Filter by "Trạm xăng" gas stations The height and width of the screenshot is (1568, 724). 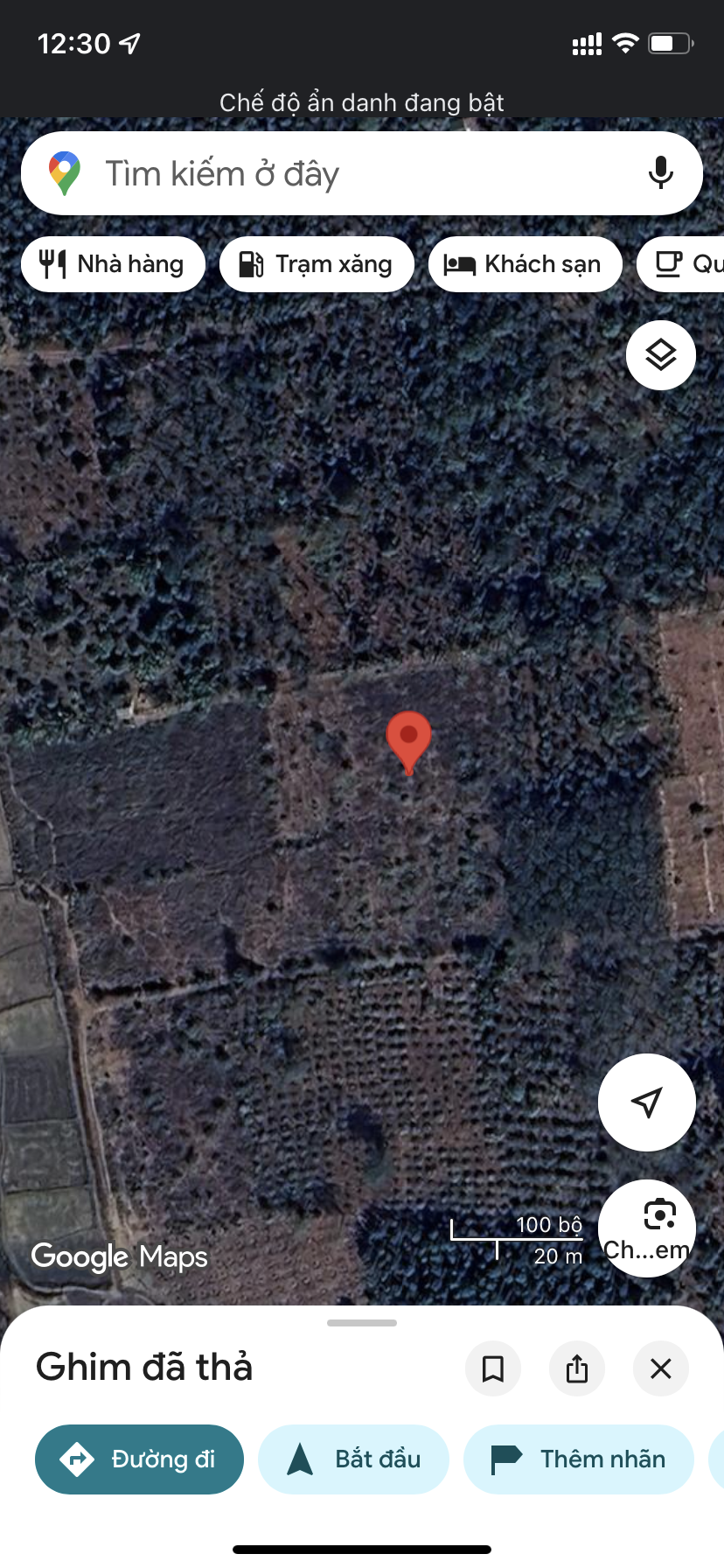pos(317,264)
